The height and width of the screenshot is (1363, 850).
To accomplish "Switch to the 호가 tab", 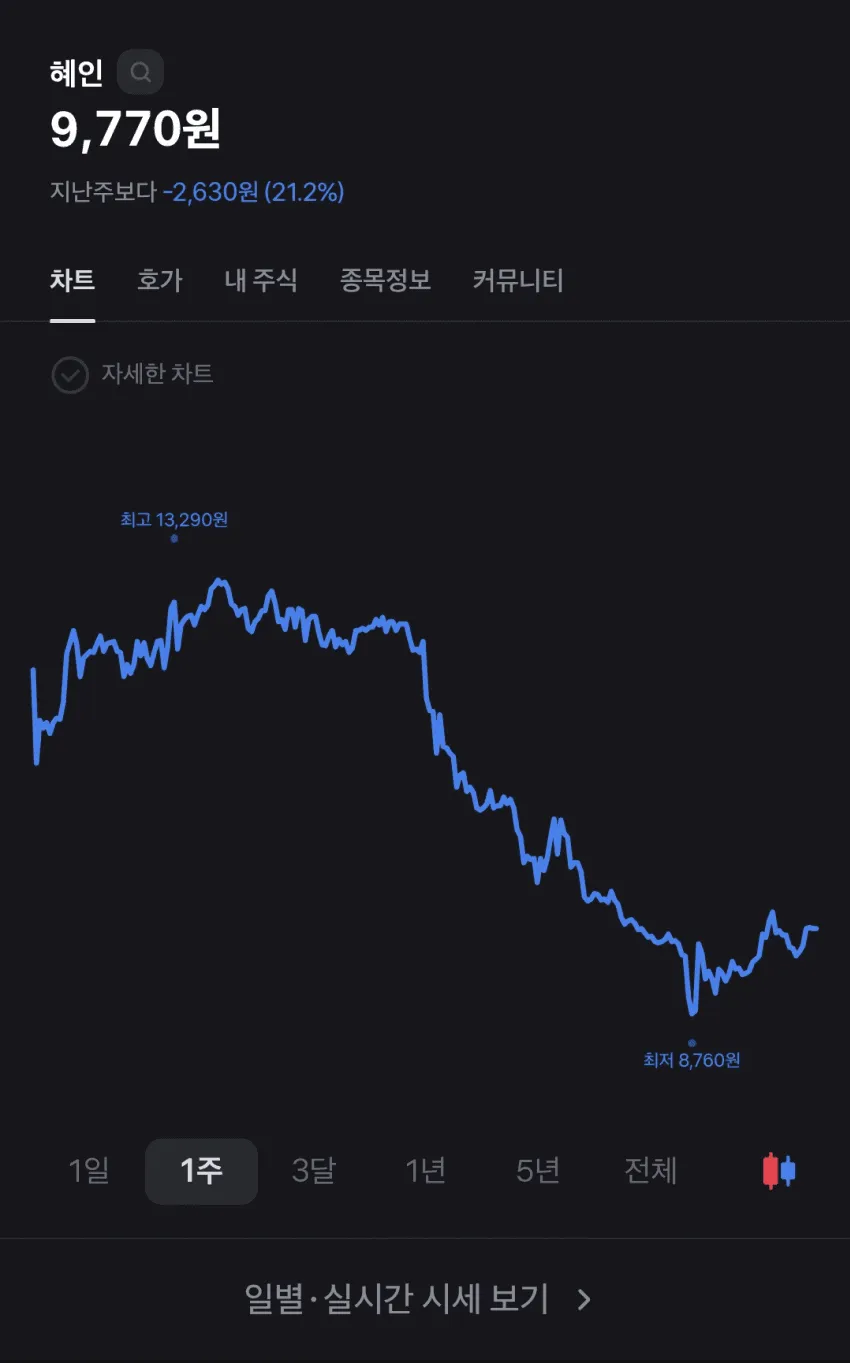I will point(160,280).
